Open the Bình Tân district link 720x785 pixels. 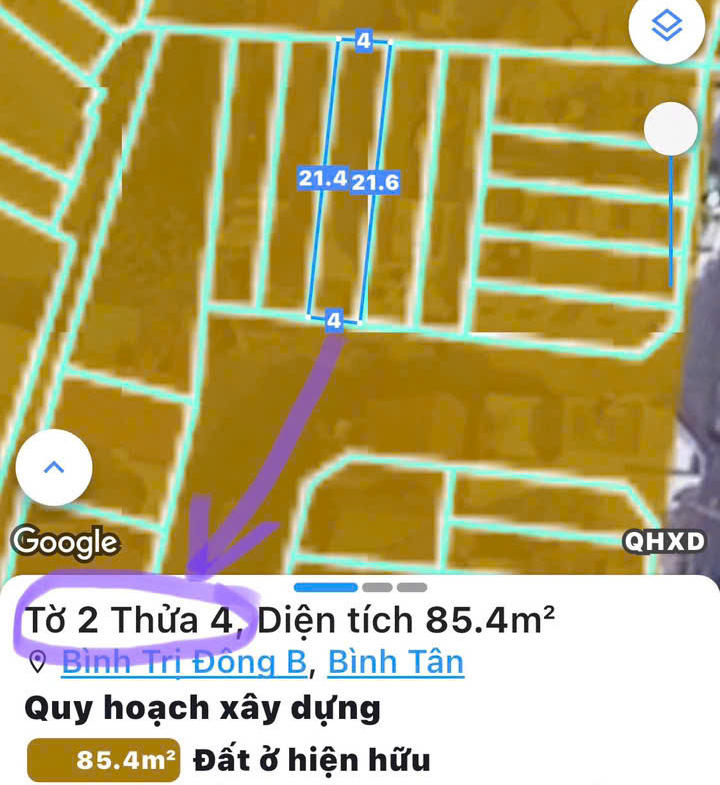pyautogui.click(x=396, y=662)
